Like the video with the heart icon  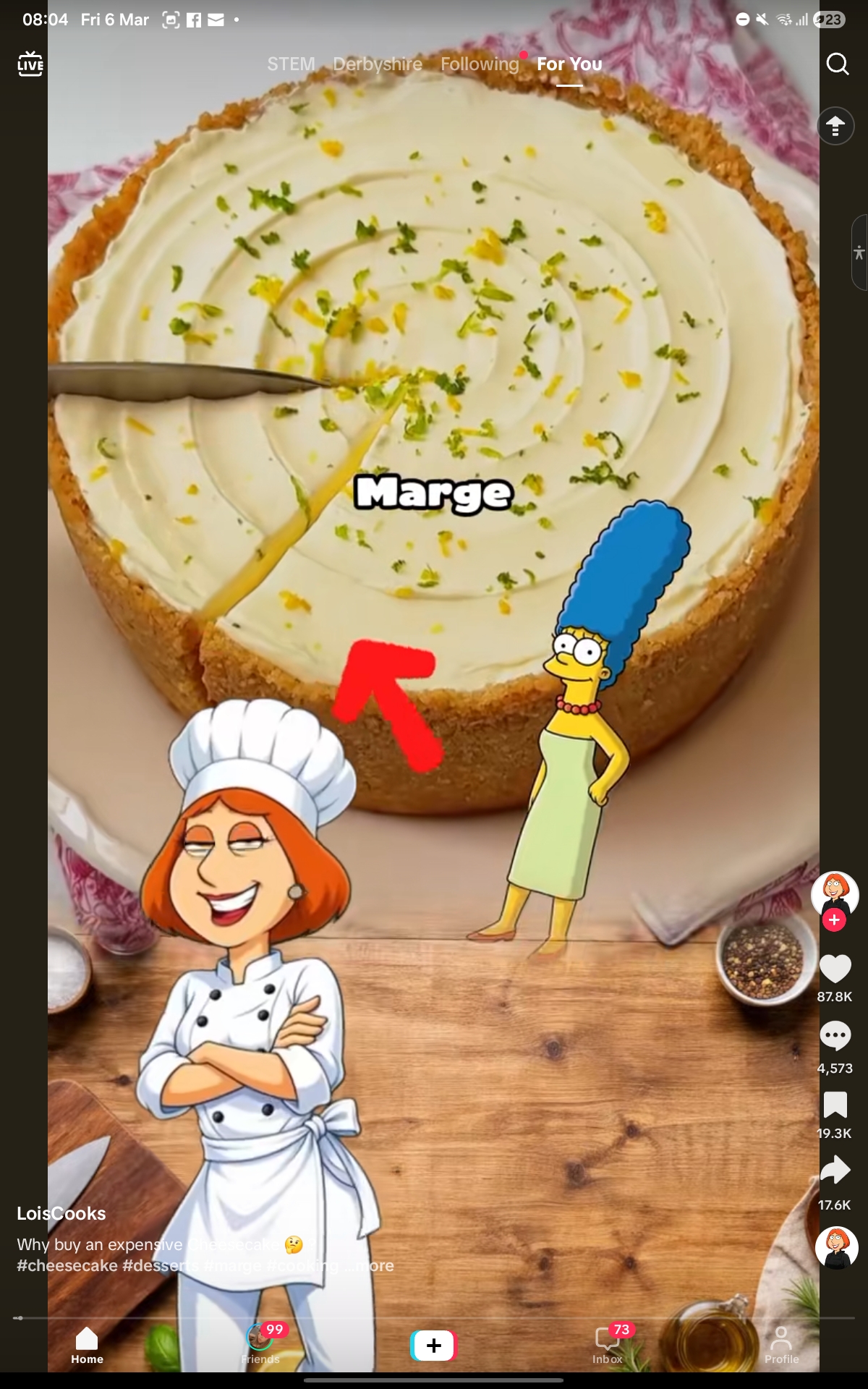tap(835, 969)
